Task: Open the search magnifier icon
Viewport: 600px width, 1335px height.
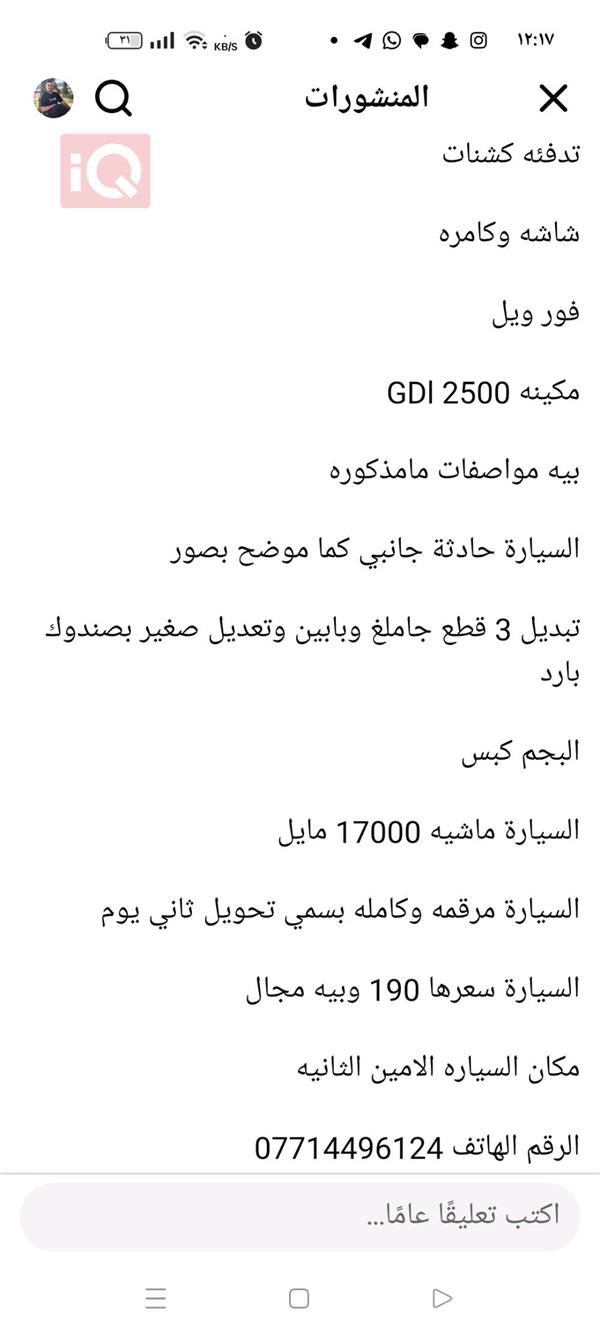Action: [113, 98]
